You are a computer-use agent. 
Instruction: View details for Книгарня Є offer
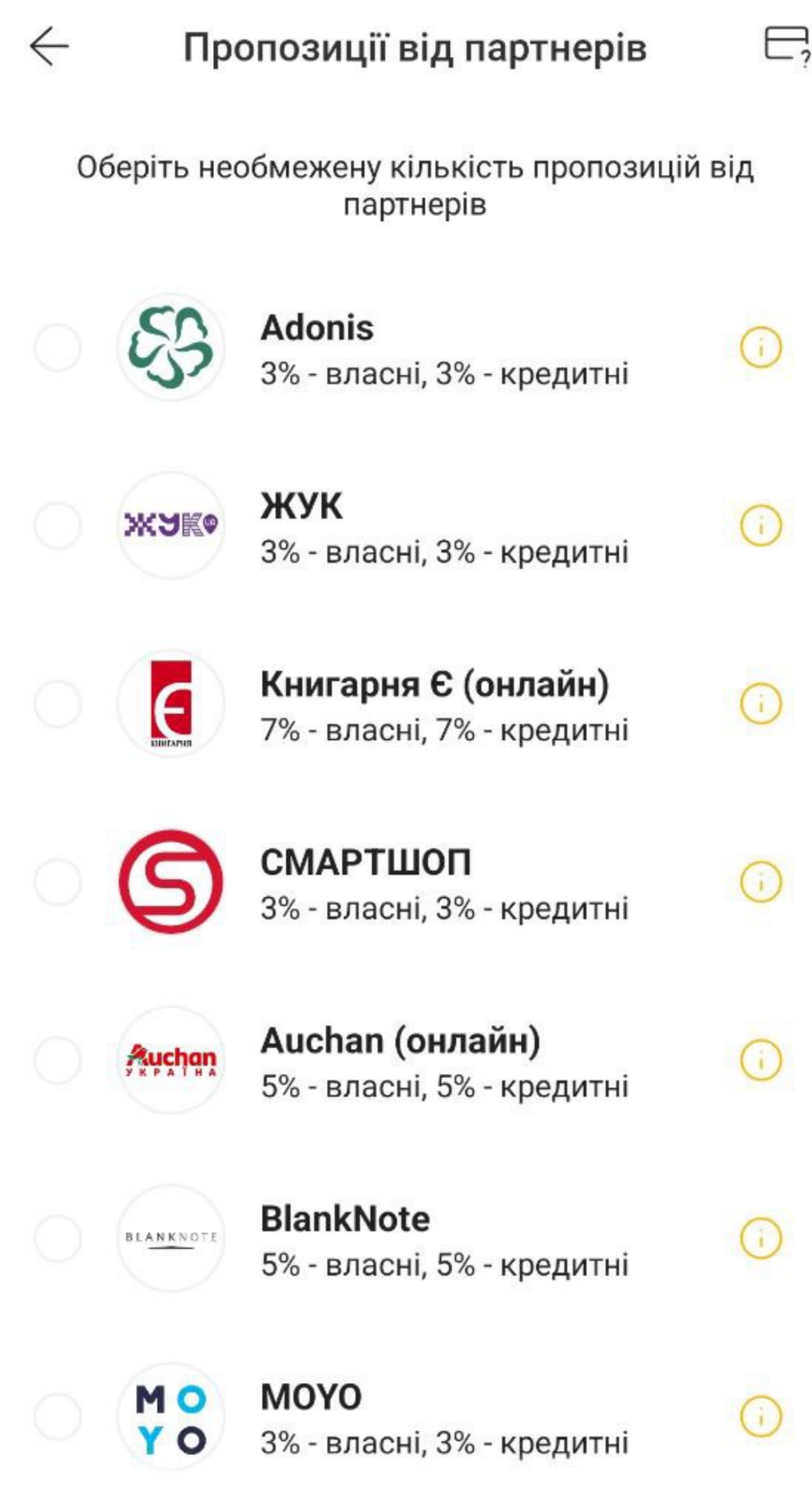[760, 704]
